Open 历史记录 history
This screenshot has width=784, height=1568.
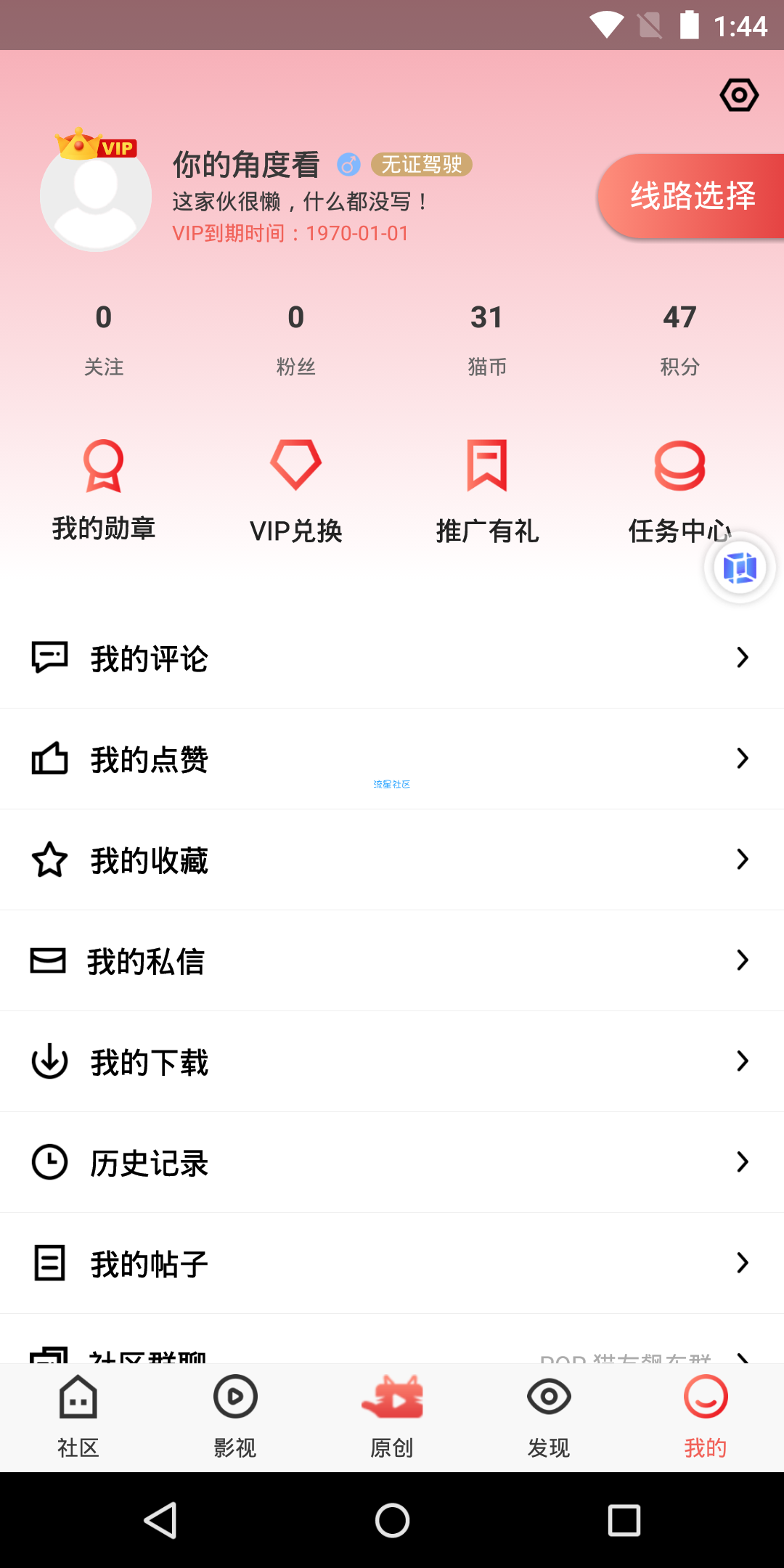[x=392, y=1162]
